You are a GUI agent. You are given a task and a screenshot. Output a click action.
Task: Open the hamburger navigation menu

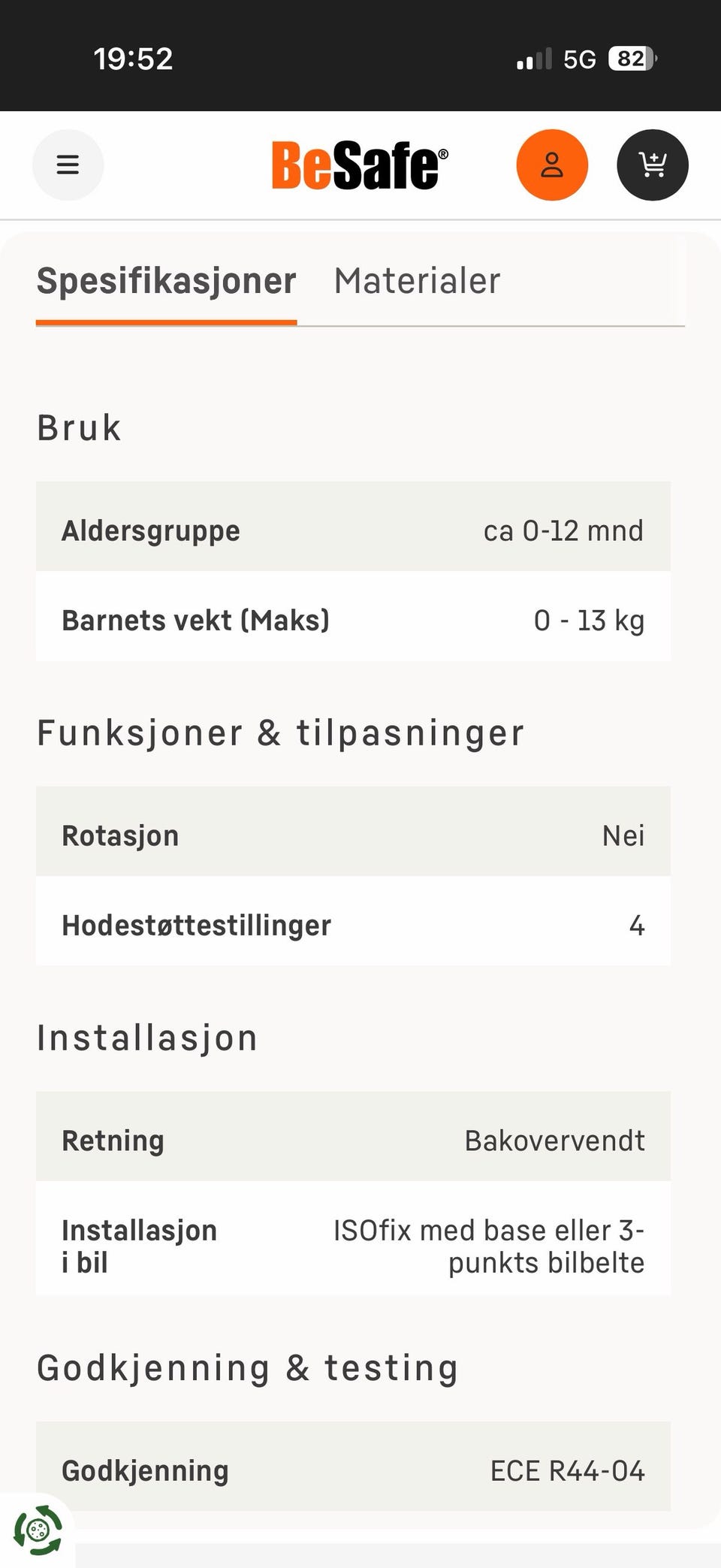[68, 165]
